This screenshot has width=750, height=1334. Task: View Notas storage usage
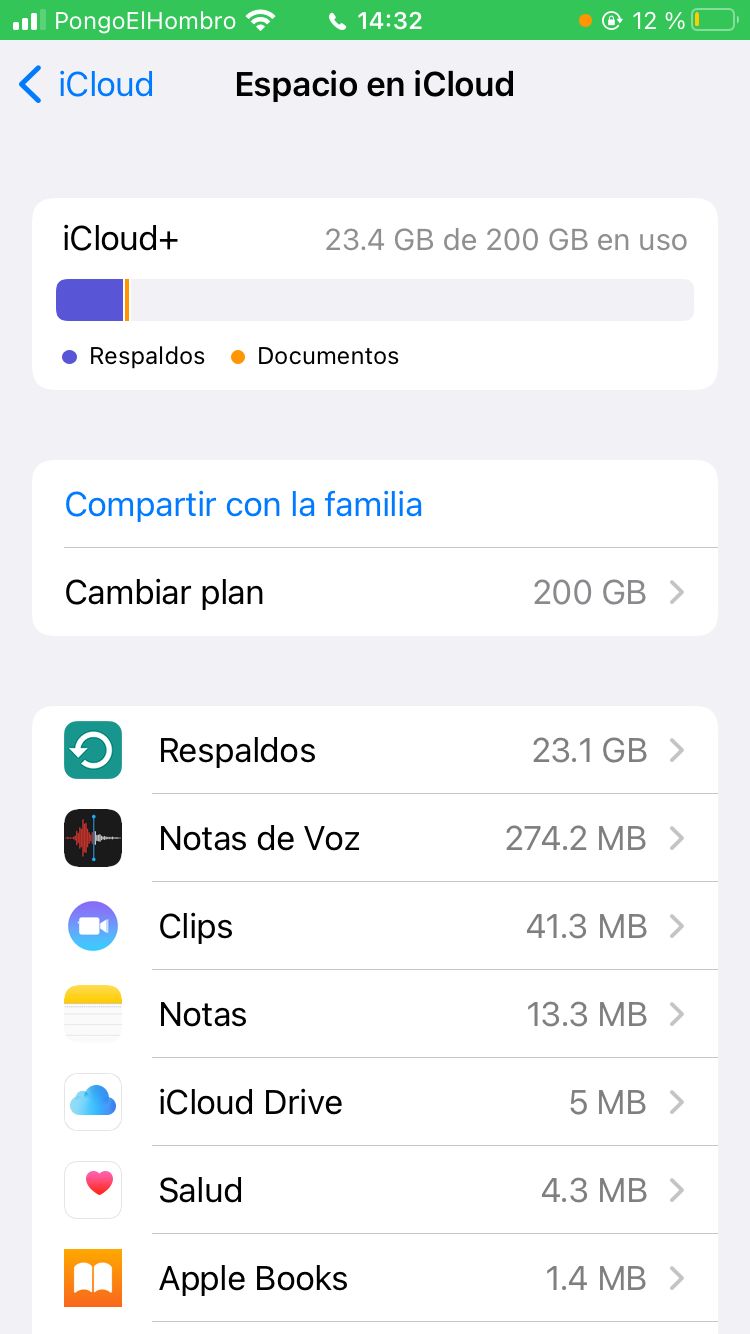click(375, 1014)
